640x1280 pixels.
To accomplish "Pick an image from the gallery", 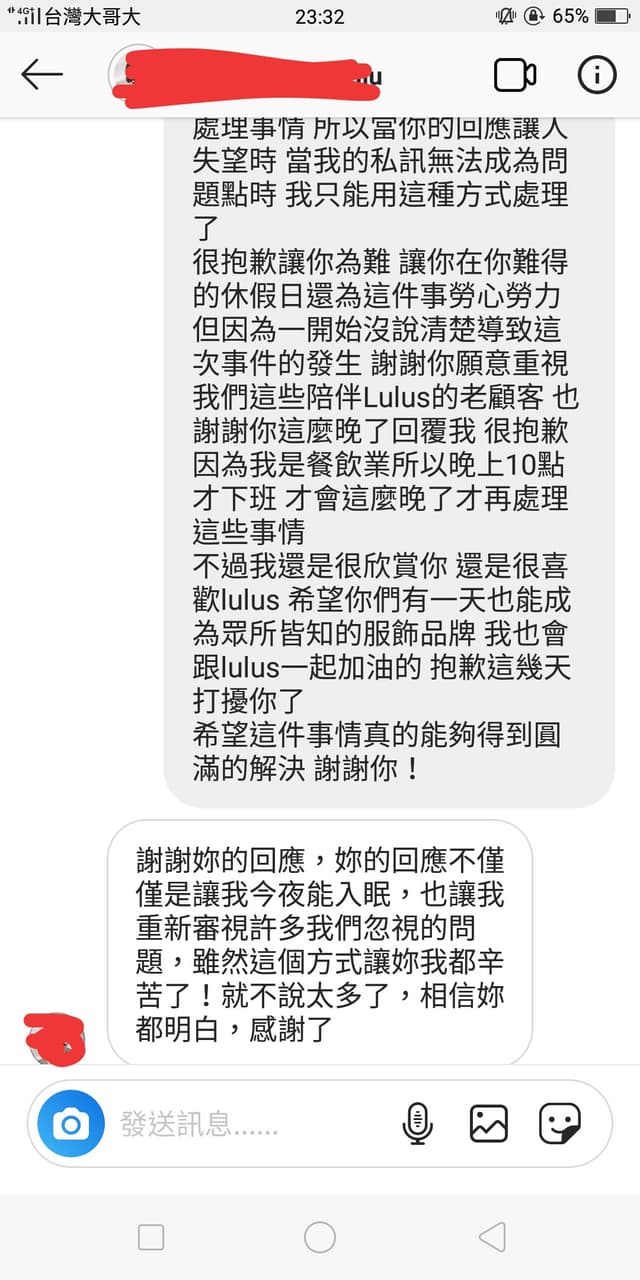I will [489, 1125].
